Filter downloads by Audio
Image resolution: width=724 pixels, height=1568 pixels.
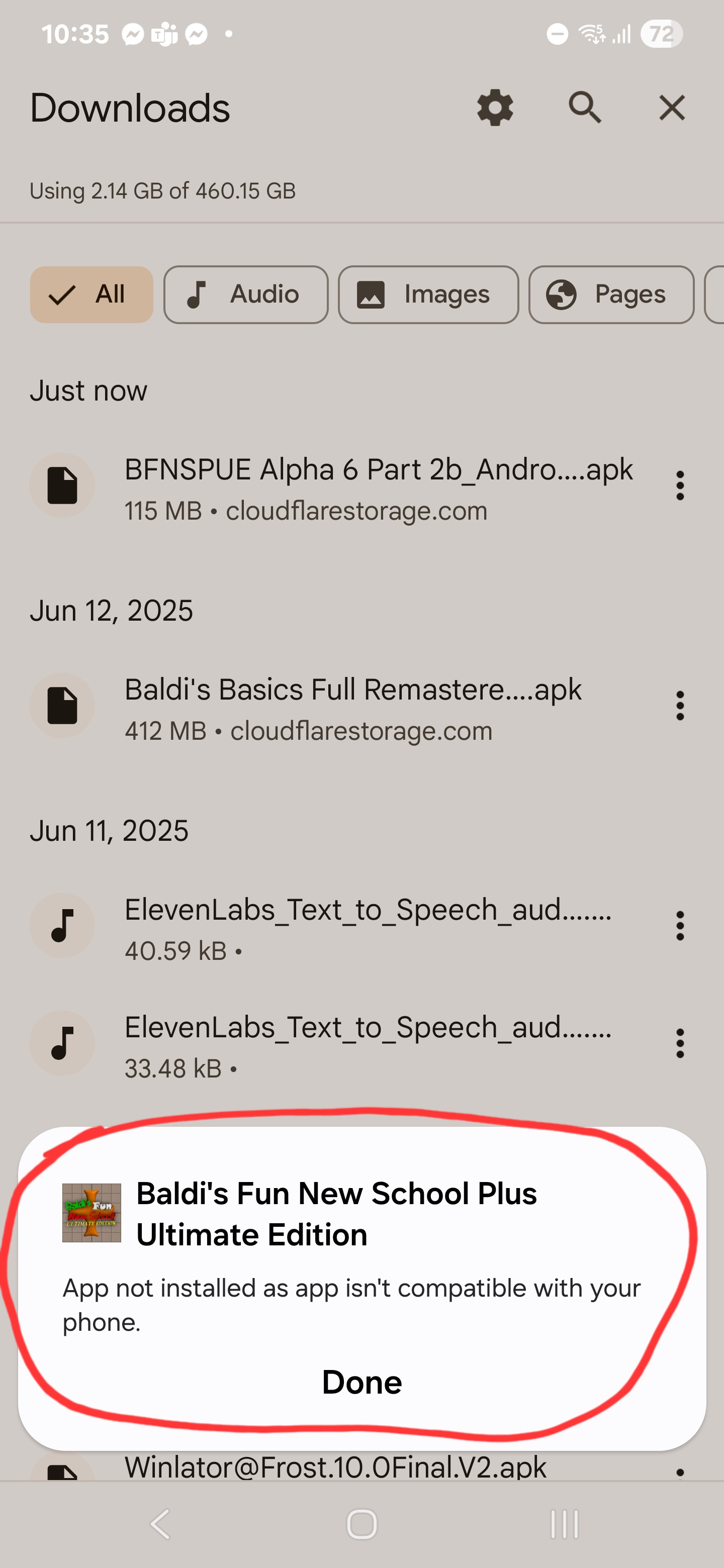tap(245, 295)
